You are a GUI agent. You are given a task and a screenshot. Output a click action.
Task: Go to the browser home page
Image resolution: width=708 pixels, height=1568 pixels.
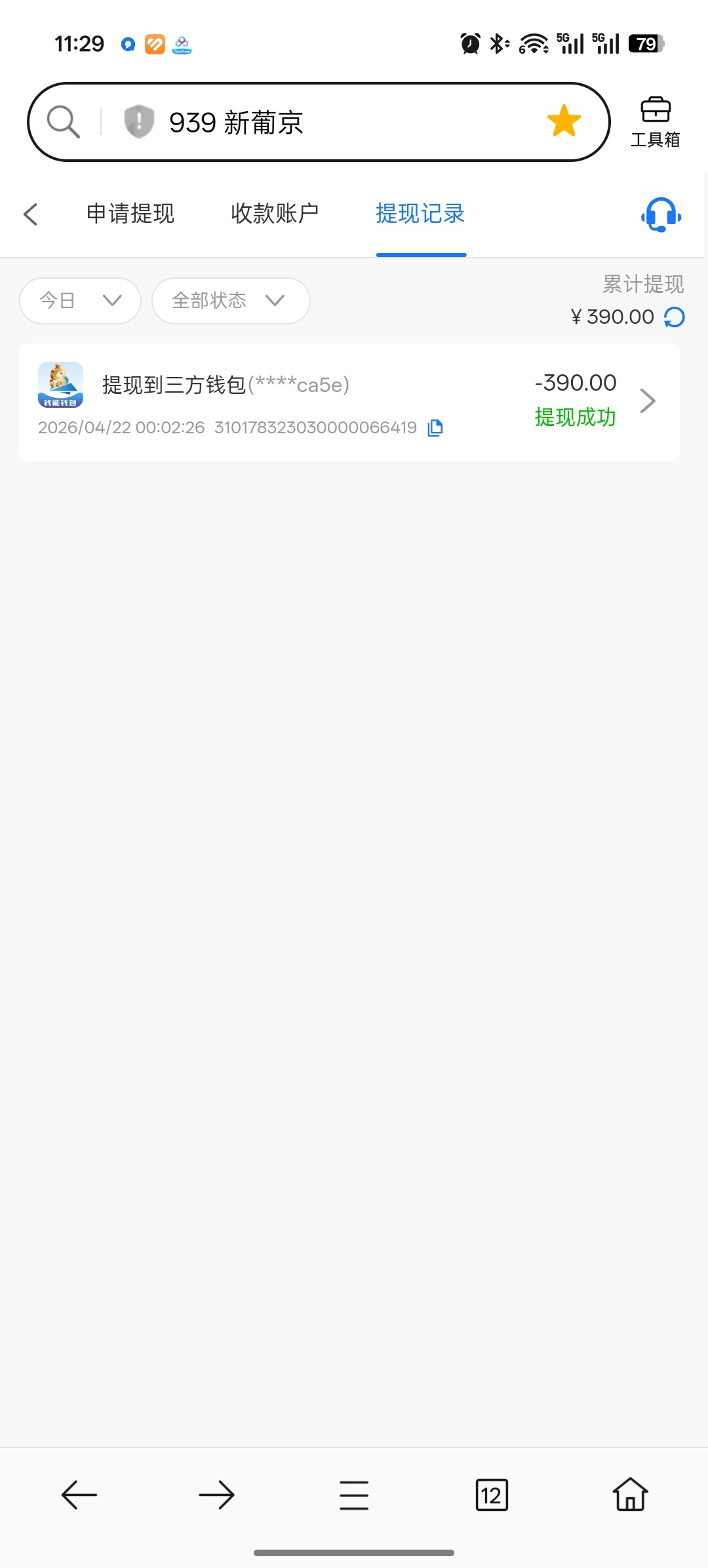(x=630, y=1495)
